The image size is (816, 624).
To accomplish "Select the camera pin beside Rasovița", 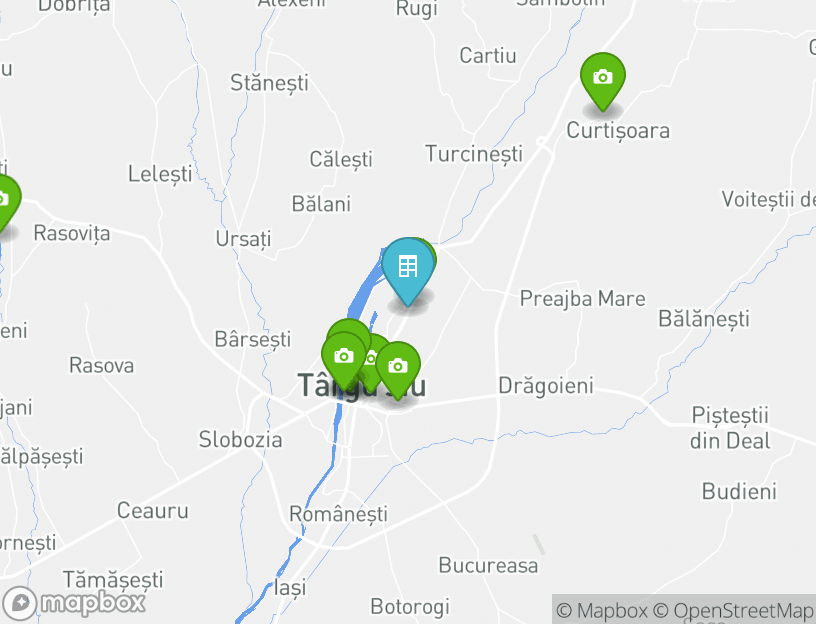I will tap(3, 200).
